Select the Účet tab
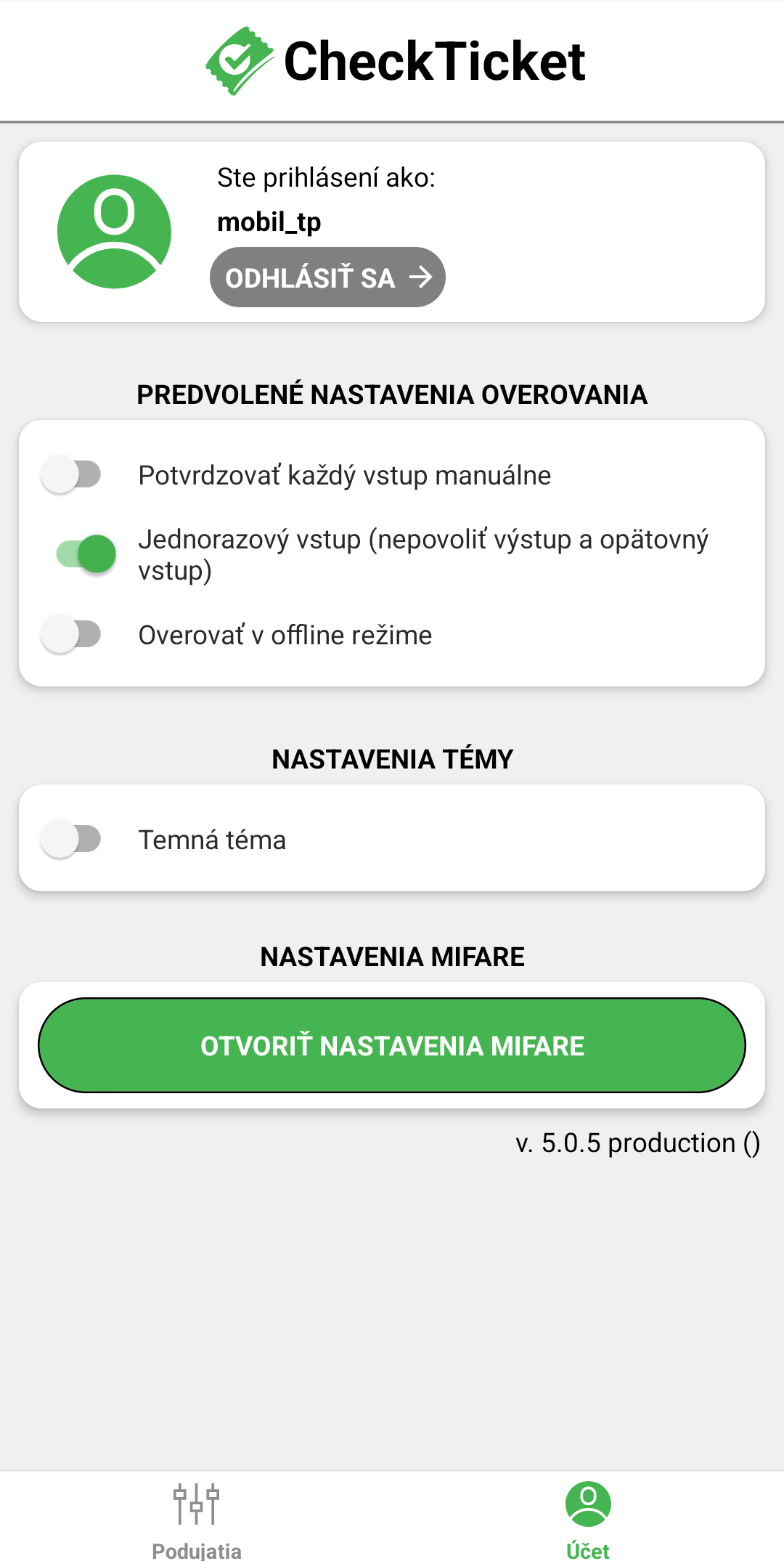This screenshot has width=784, height=1561. point(588,1520)
